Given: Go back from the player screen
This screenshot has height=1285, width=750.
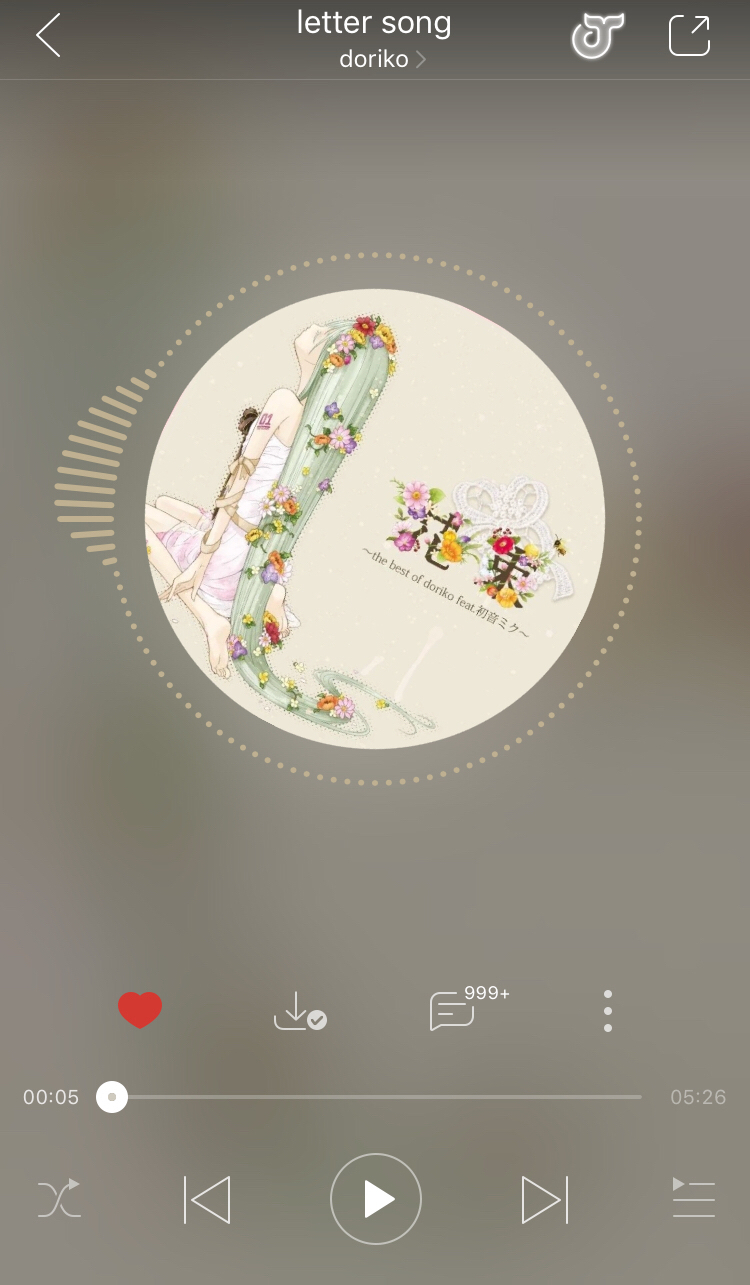Looking at the screenshot, I should (48, 36).
